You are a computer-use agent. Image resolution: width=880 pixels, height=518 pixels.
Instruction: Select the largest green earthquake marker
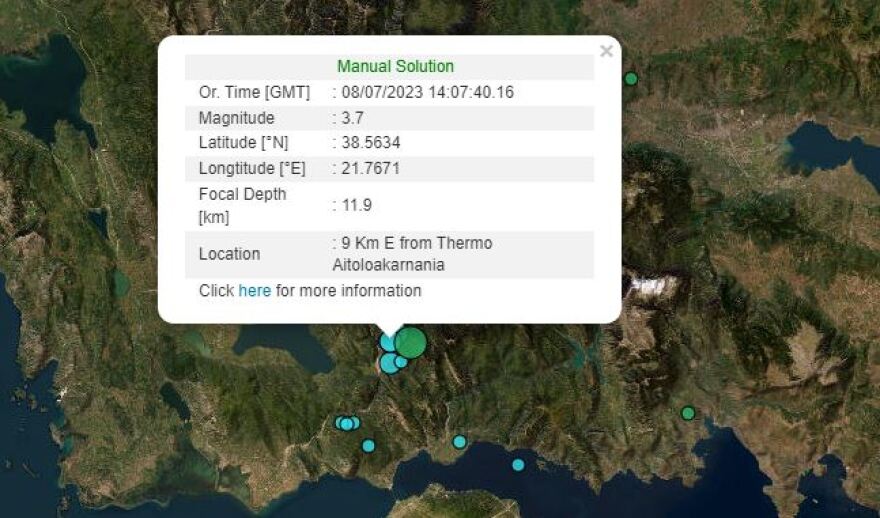tap(410, 343)
